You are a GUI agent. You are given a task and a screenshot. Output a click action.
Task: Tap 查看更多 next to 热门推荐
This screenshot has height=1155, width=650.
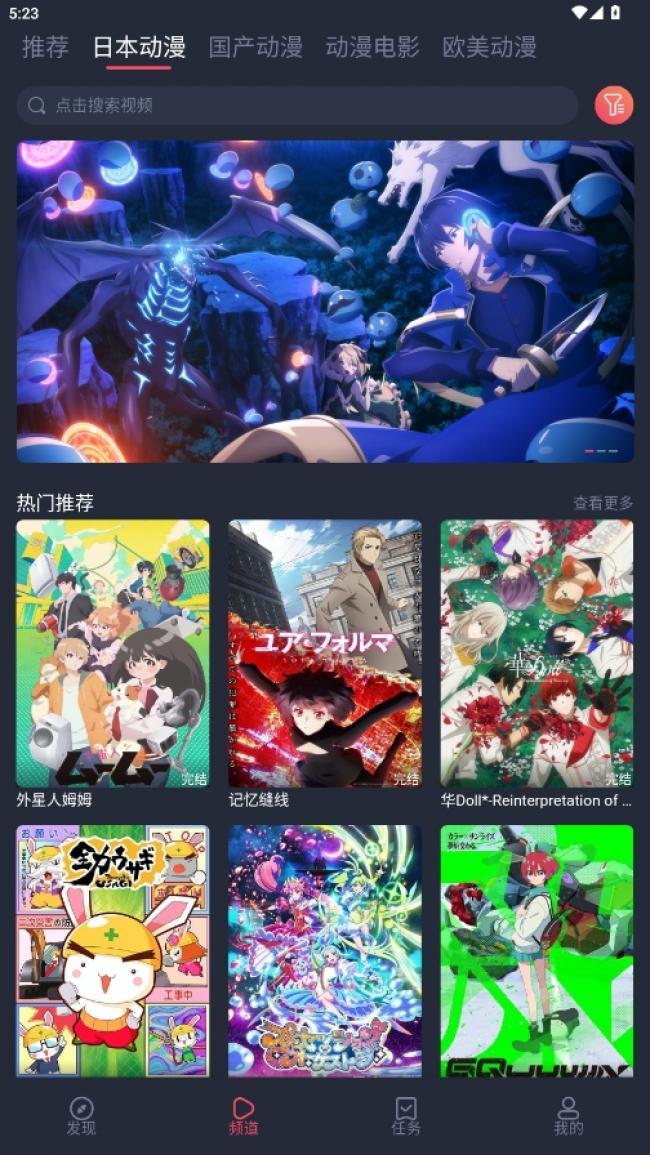click(x=603, y=503)
